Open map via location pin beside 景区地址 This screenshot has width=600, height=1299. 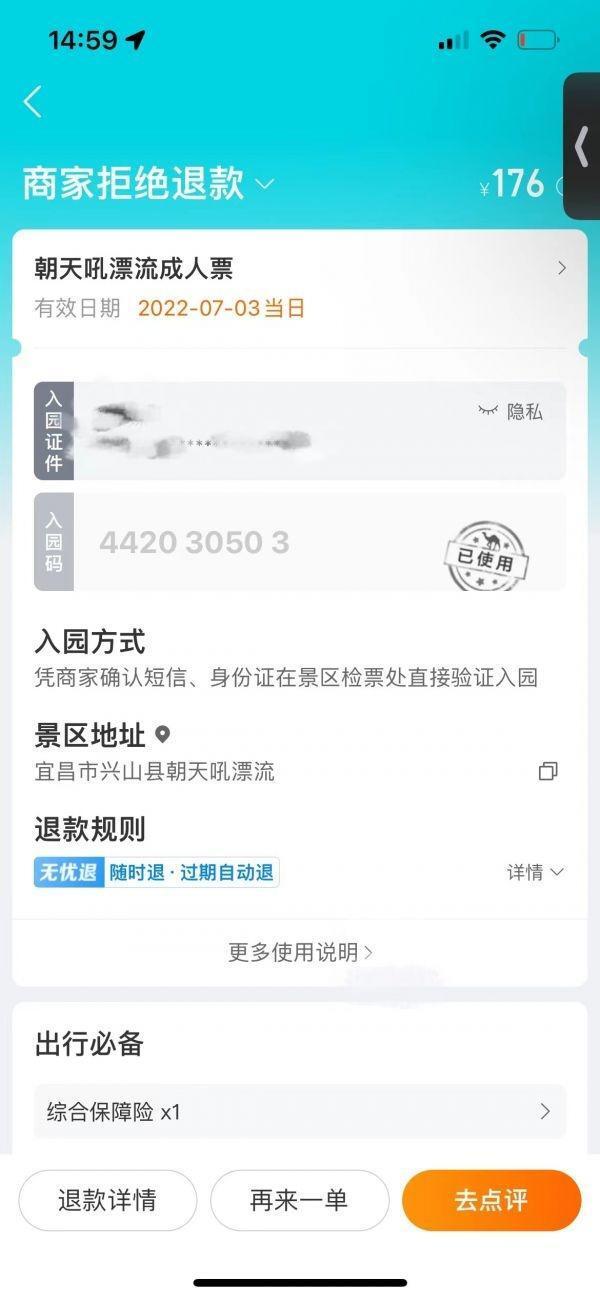(163, 735)
